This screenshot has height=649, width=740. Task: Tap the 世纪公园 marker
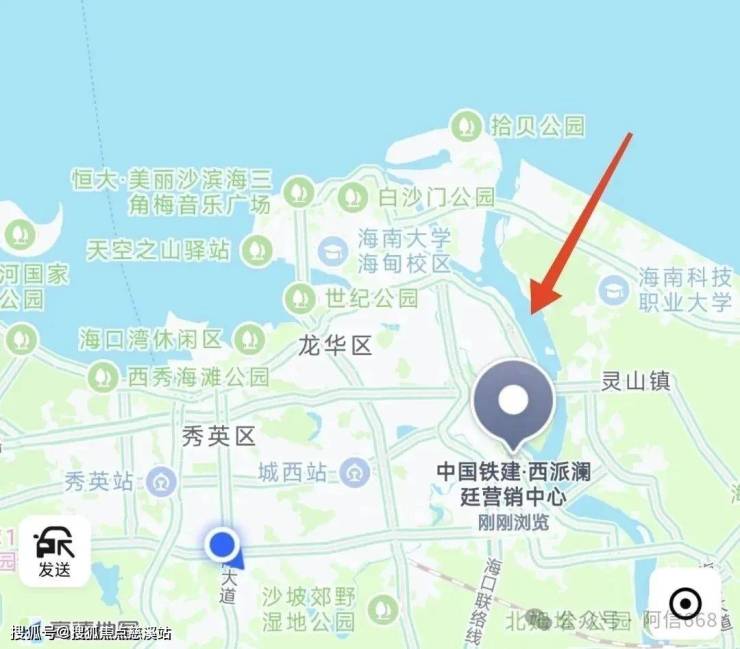[x=298, y=297]
